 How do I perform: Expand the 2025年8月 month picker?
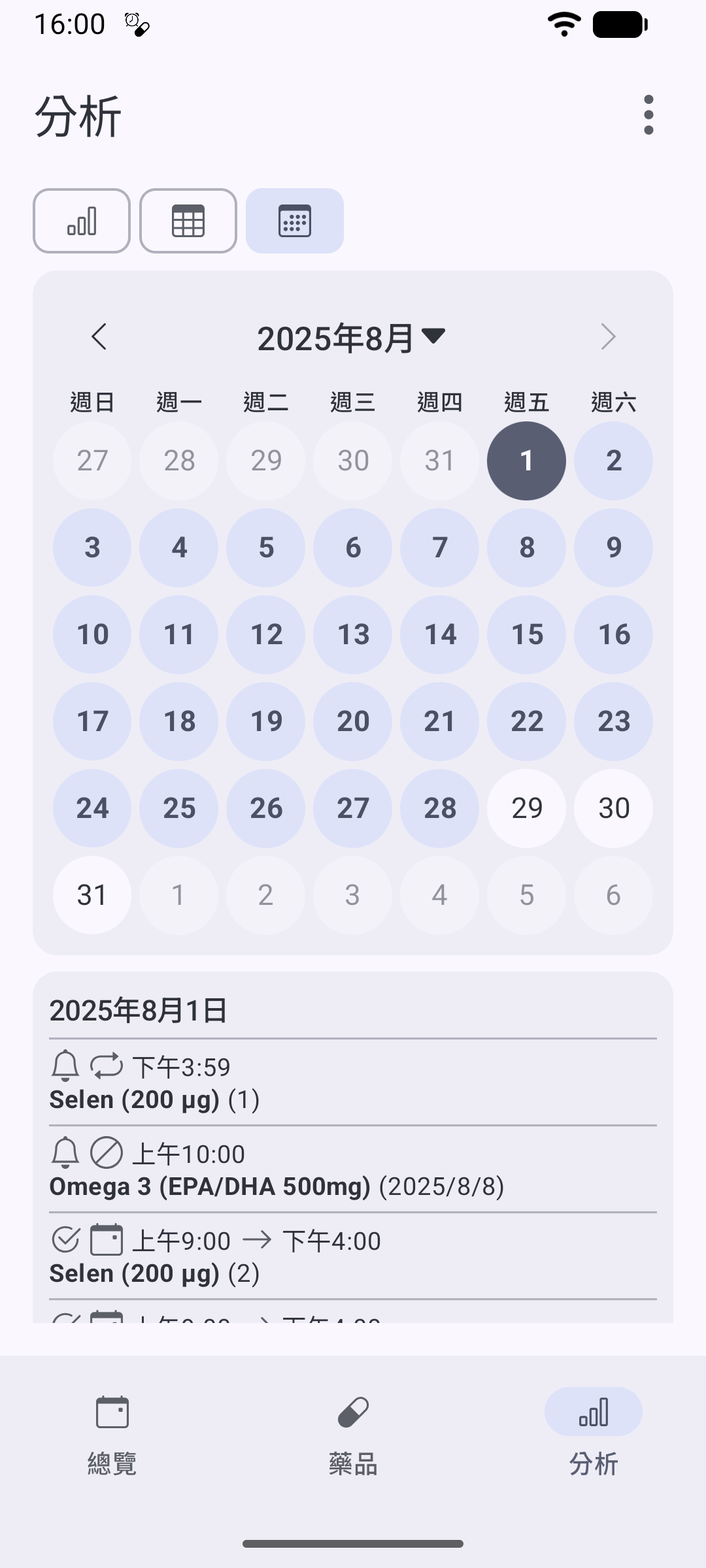click(352, 338)
